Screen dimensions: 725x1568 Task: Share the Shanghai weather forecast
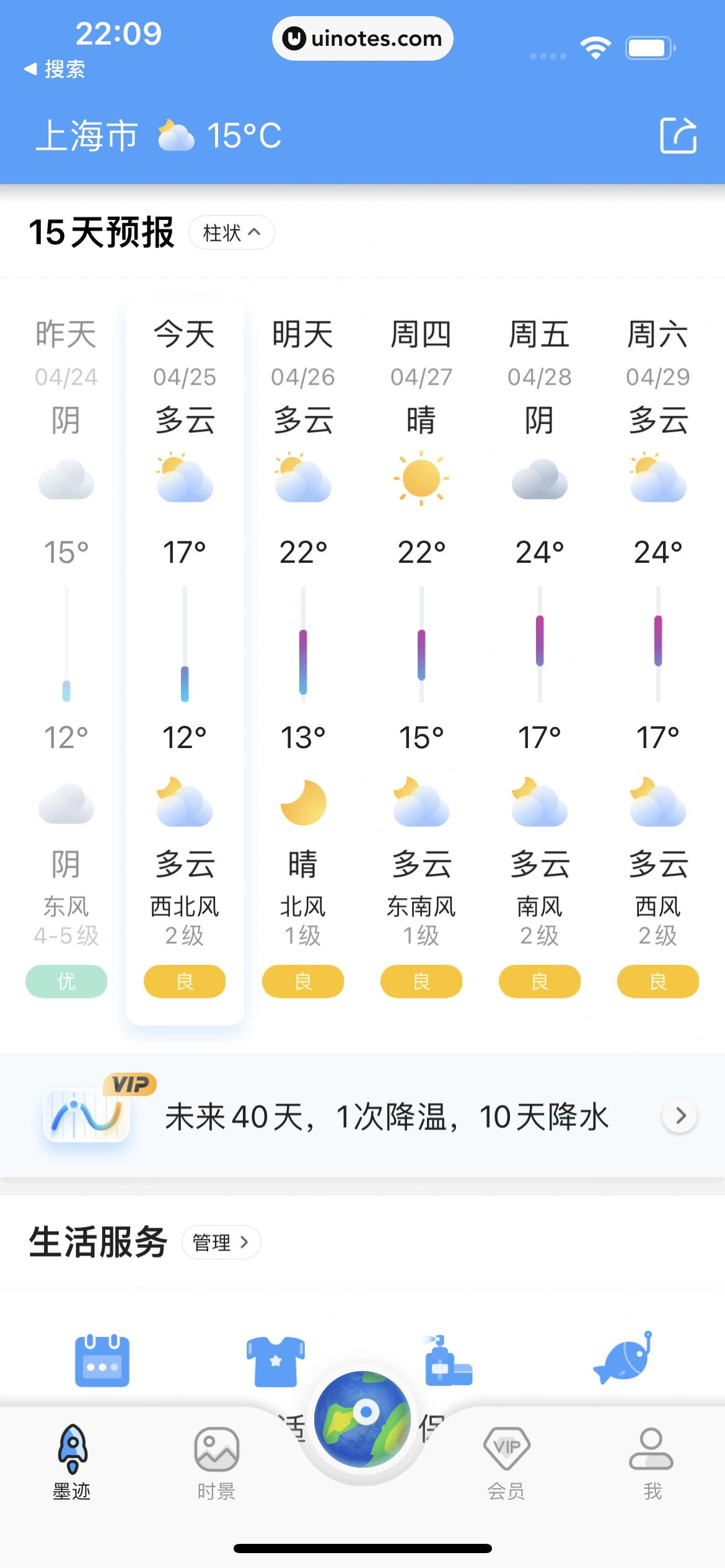(x=678, y=135)
